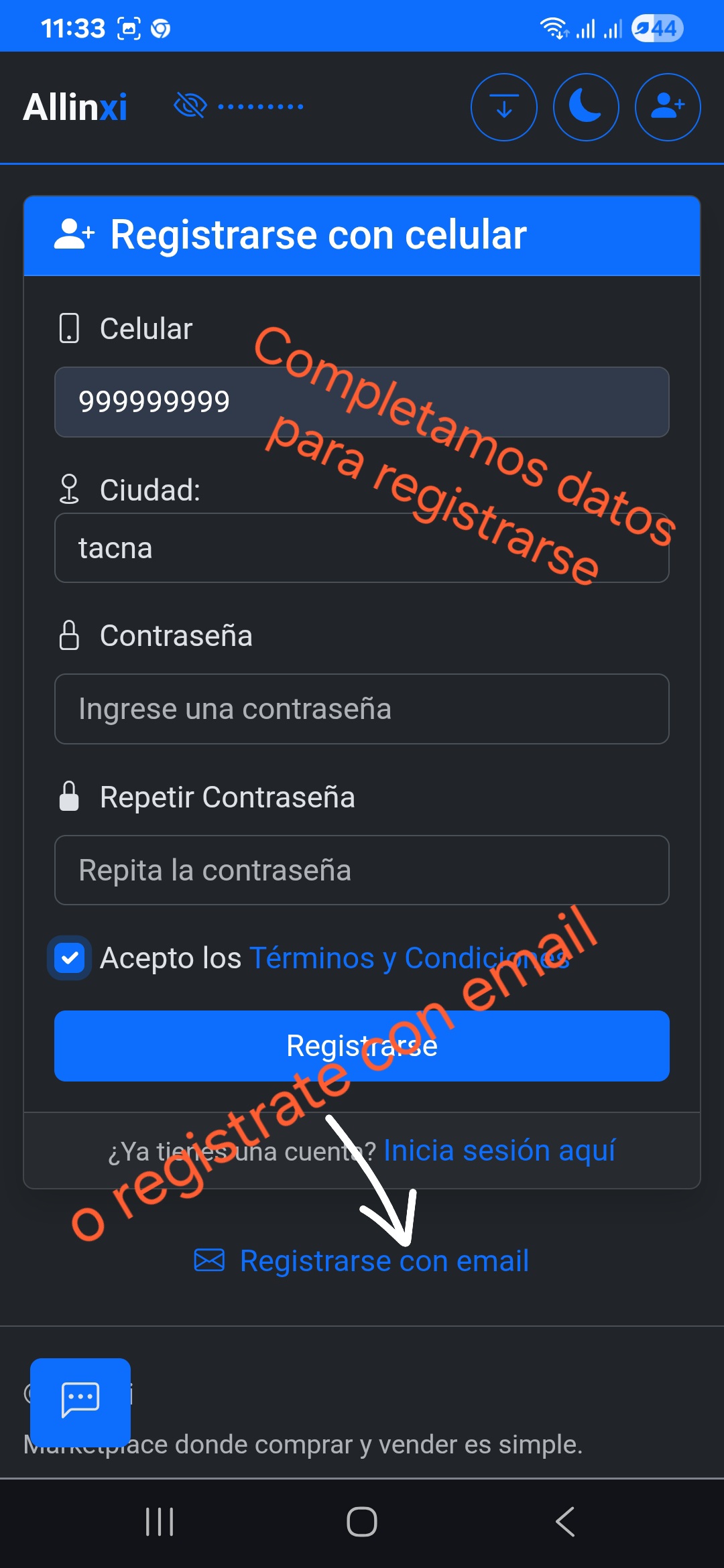The width and height of the screenshot is (724, 1568).
Task: Switch theme with the moon icon
Action: click(x=586, y=107)
